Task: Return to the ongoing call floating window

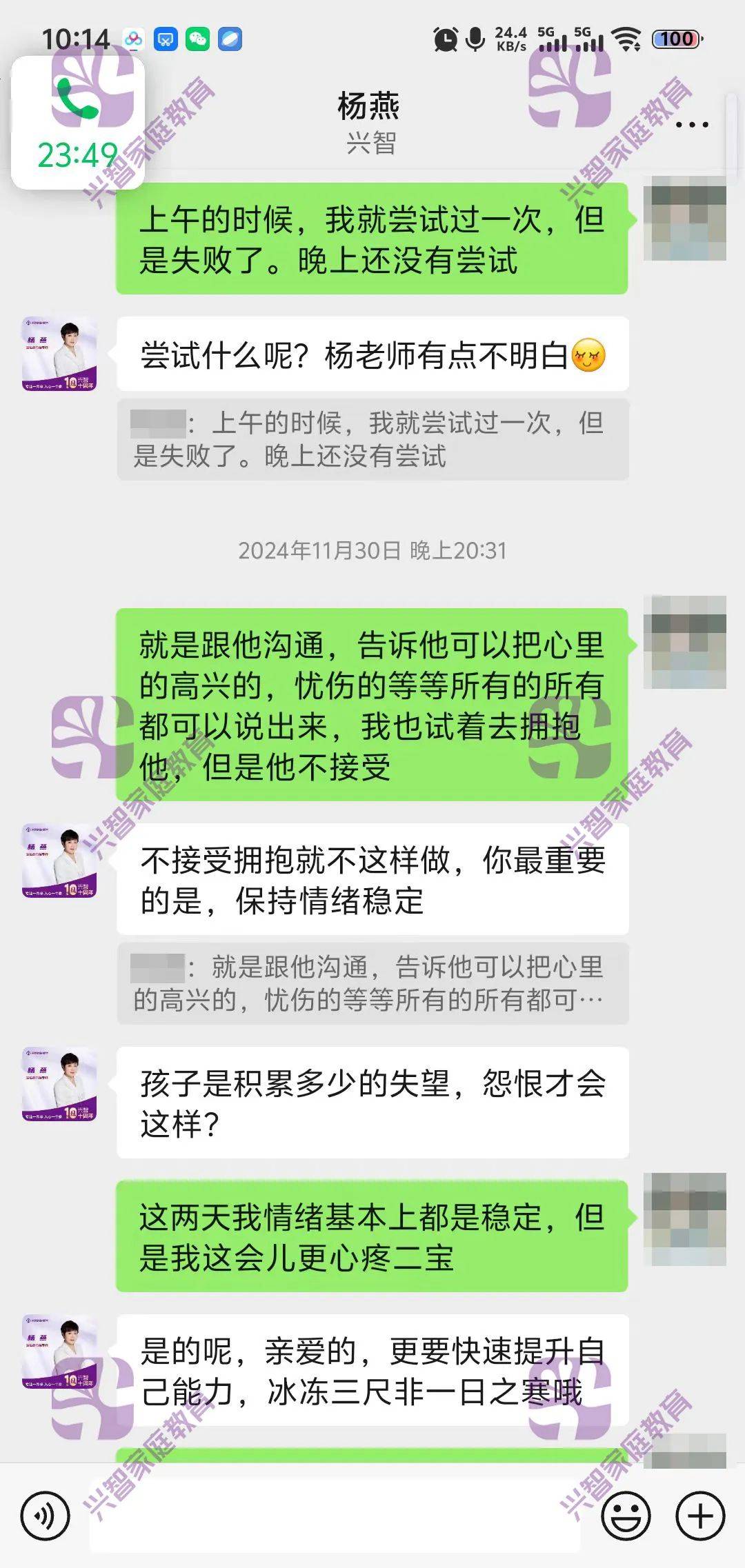Action: click(78, 123)
